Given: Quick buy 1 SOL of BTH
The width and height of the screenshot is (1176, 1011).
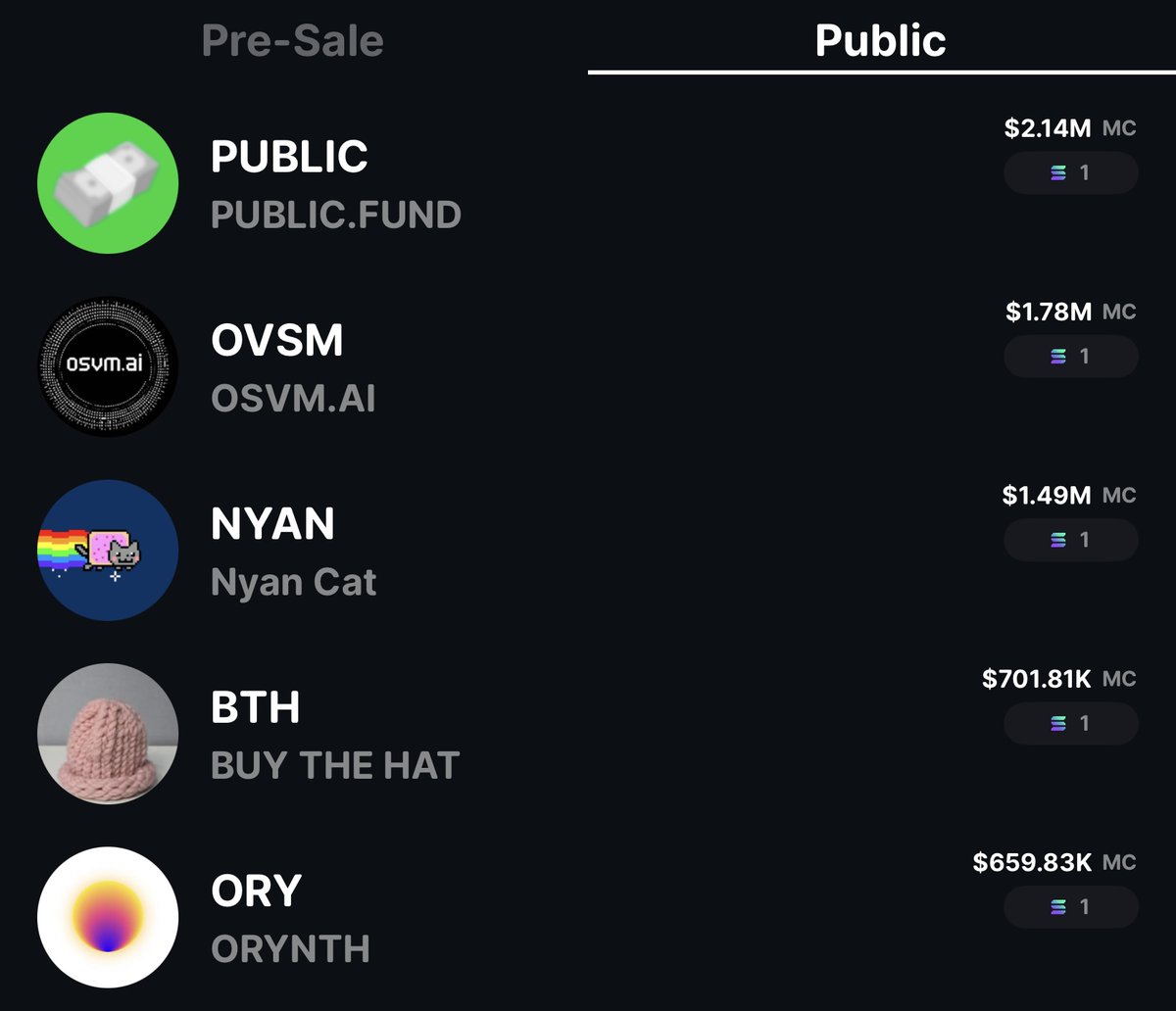Looking at the screenshot, I should (1070, 724).
